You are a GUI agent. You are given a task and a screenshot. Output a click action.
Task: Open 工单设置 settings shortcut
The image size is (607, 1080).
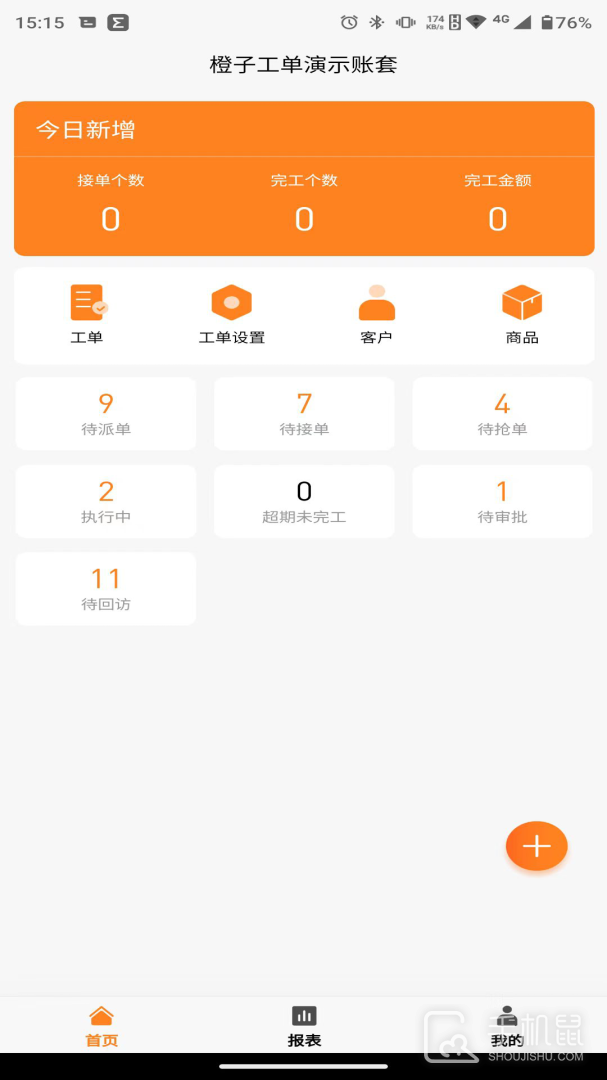231,314
